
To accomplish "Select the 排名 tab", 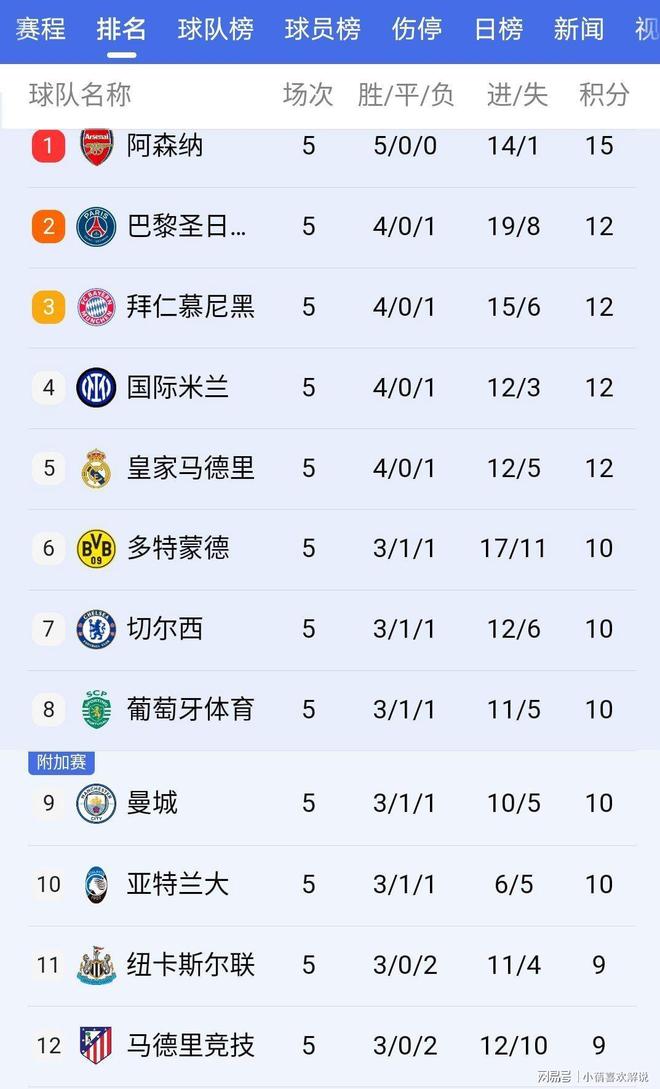I will click(122, 29).
